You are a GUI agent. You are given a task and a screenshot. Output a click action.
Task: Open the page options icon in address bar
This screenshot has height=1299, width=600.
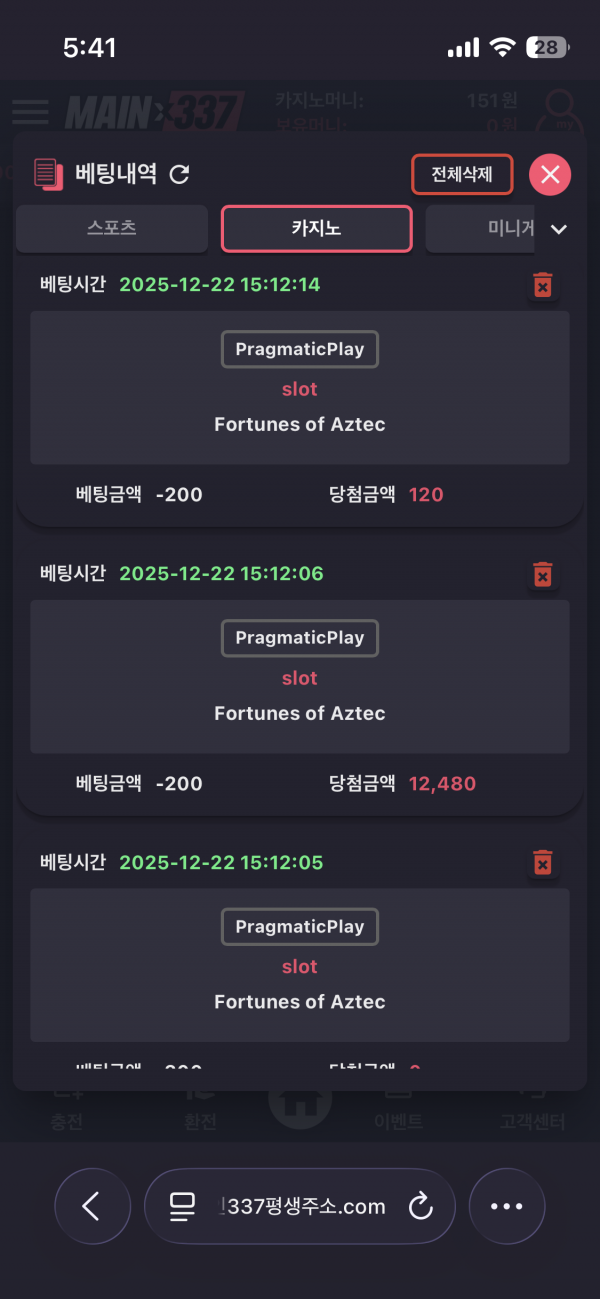pyautogui.click(x=182, y=1206)
